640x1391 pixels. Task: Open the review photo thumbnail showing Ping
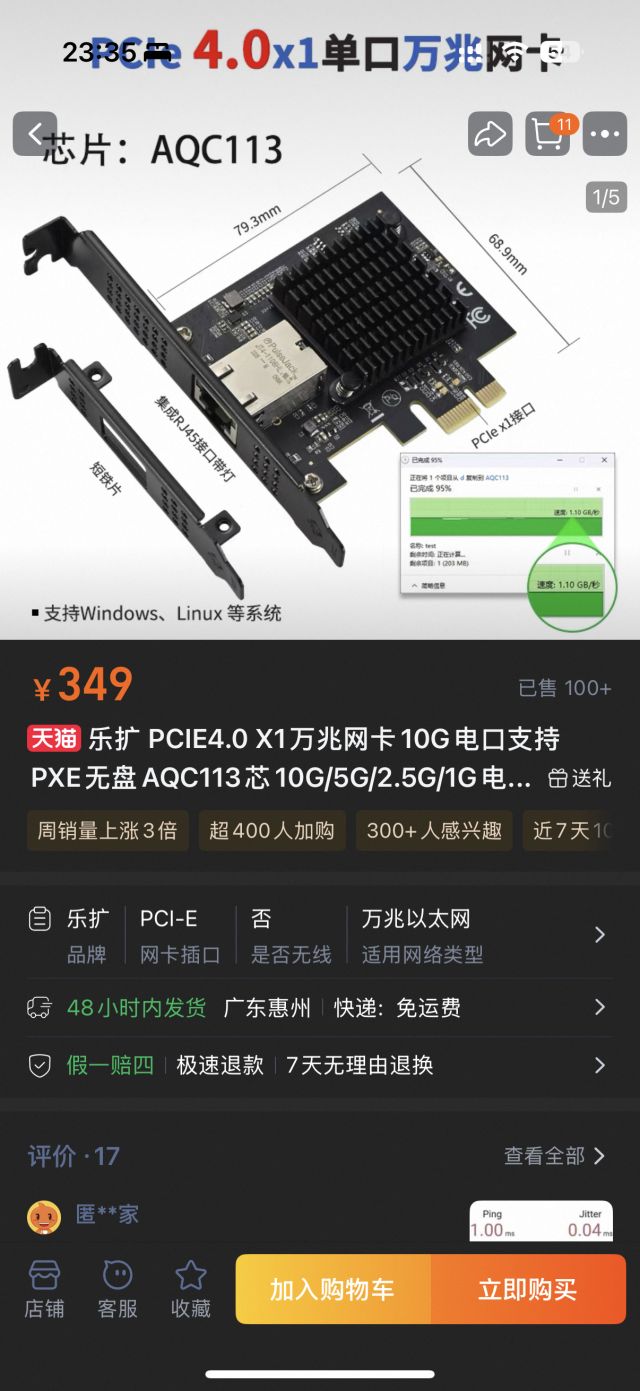coord(541,1221)
